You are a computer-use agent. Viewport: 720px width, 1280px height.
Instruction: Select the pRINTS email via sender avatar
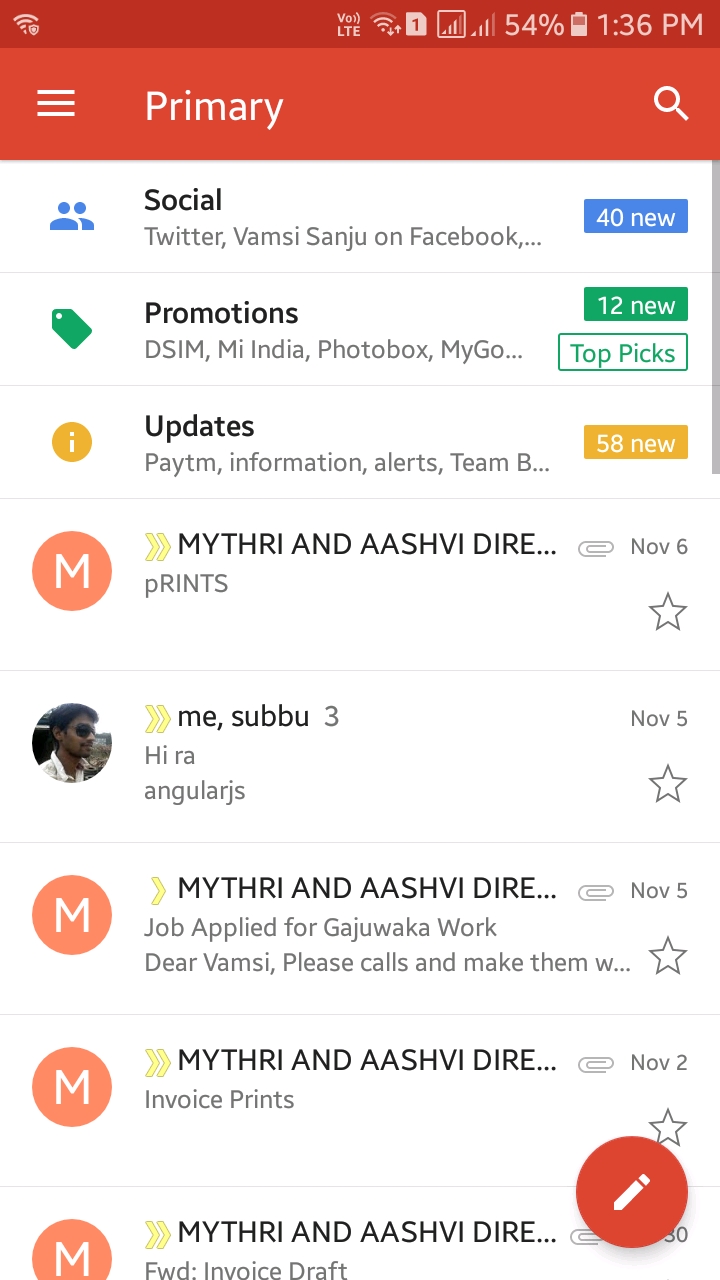(72, 571)
